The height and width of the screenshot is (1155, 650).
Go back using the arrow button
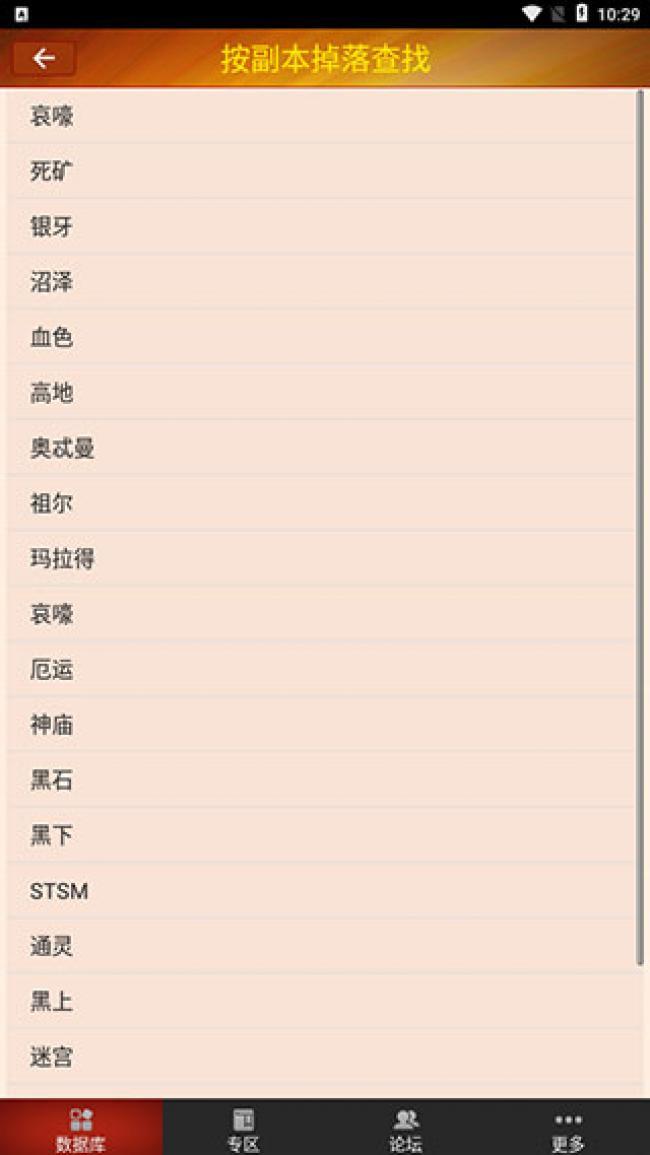coord(44,59)
